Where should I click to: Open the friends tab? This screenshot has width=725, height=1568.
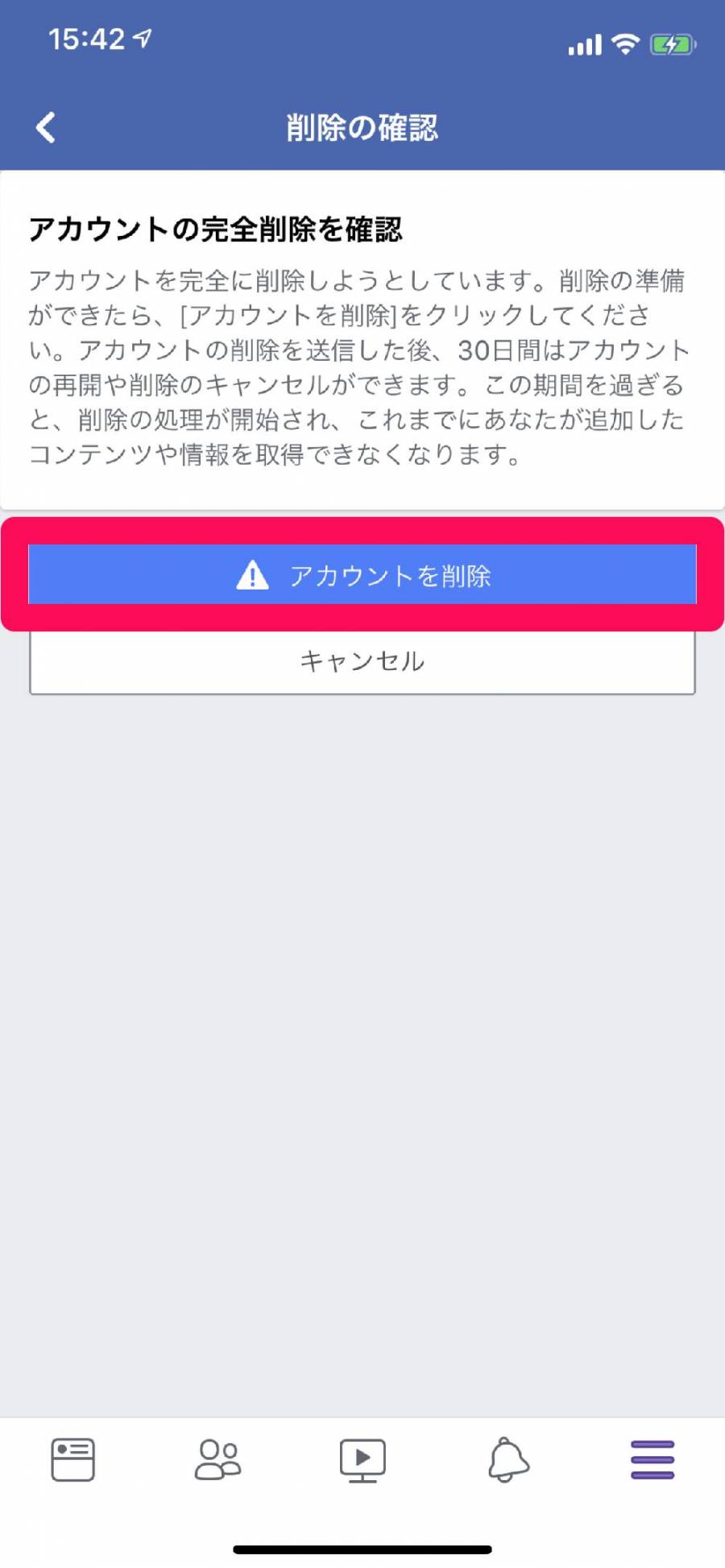pyautogui.click(x=217, y=1459)
